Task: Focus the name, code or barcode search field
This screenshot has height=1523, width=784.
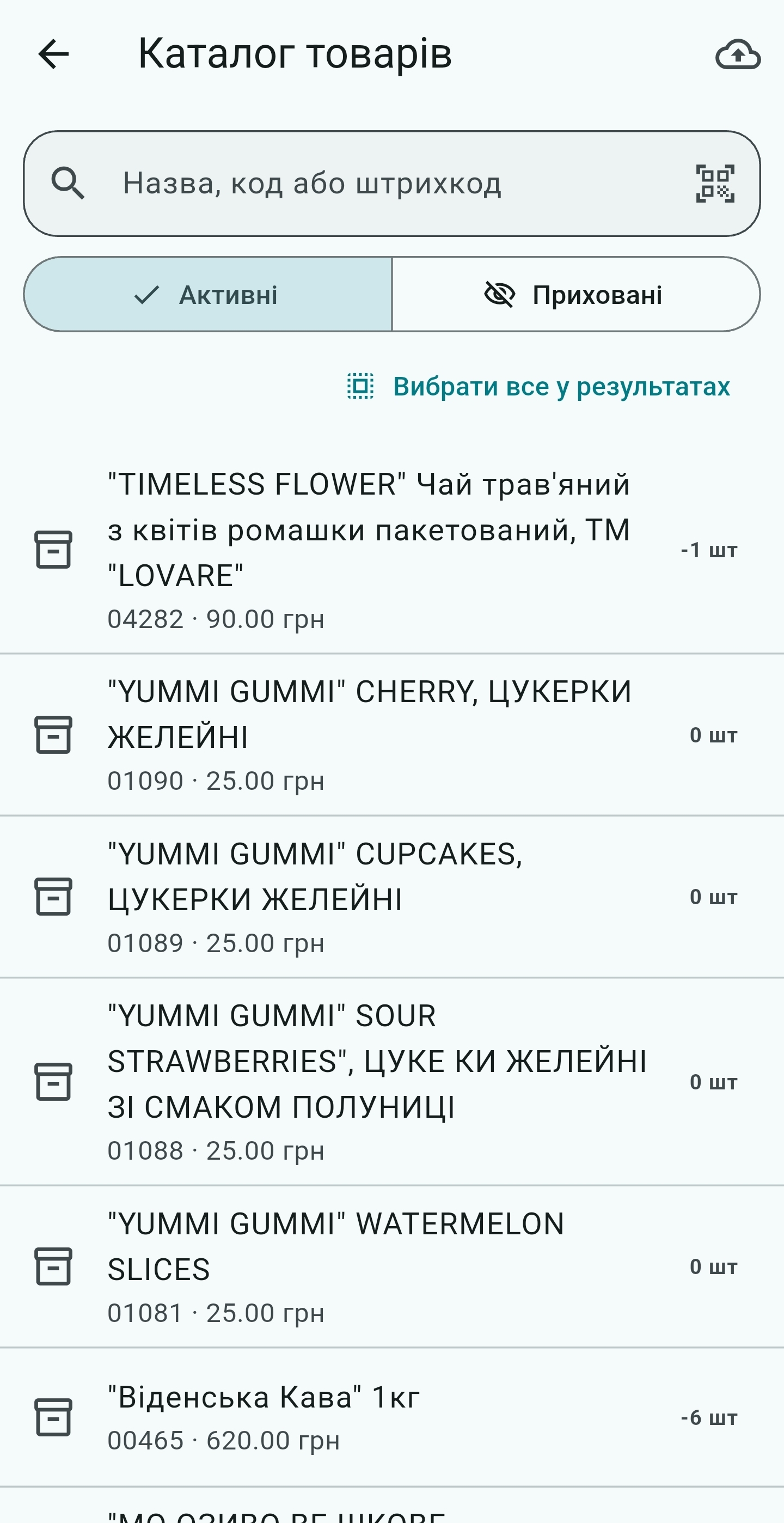Action: (x=391, y=183)
